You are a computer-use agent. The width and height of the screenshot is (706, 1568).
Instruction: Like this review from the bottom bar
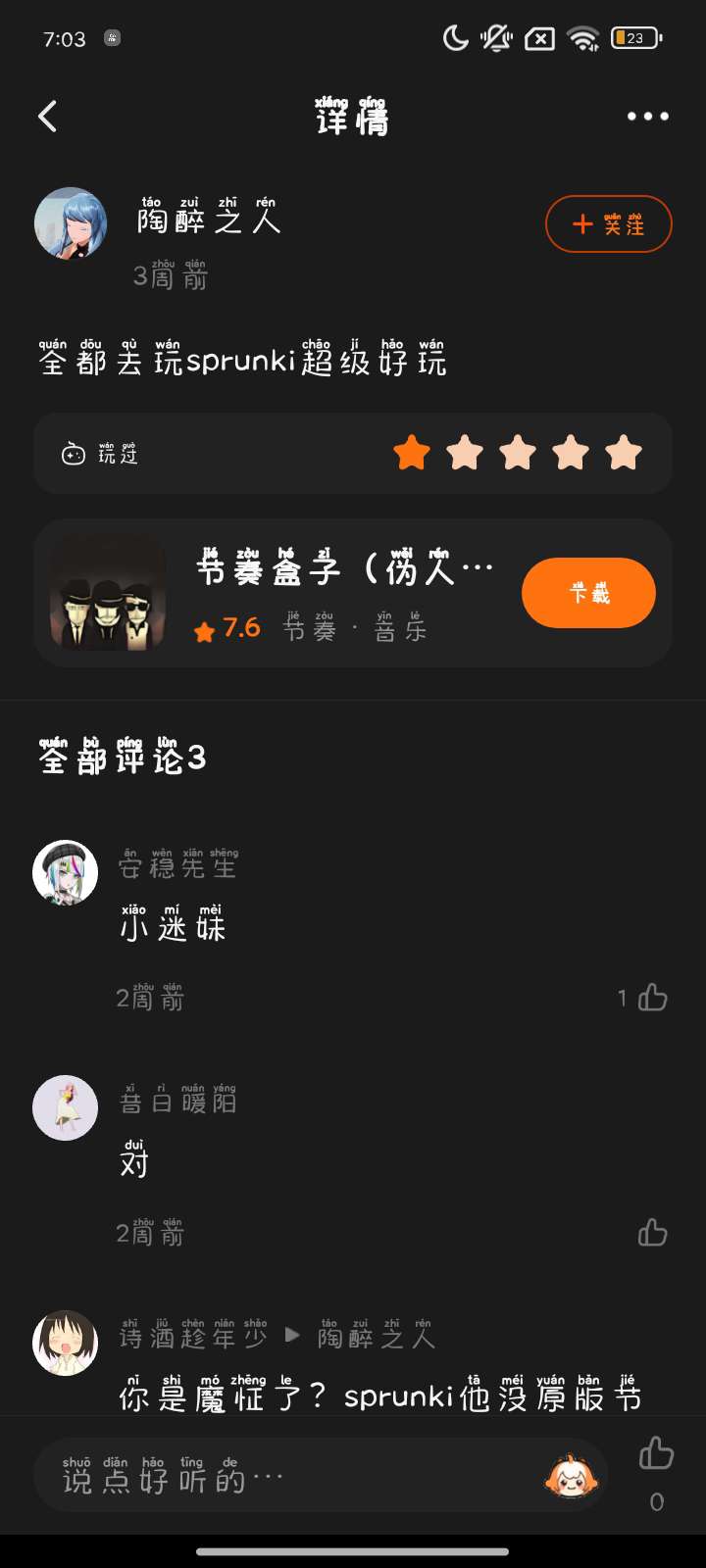pyautogui.click(x=656, y=1454)
